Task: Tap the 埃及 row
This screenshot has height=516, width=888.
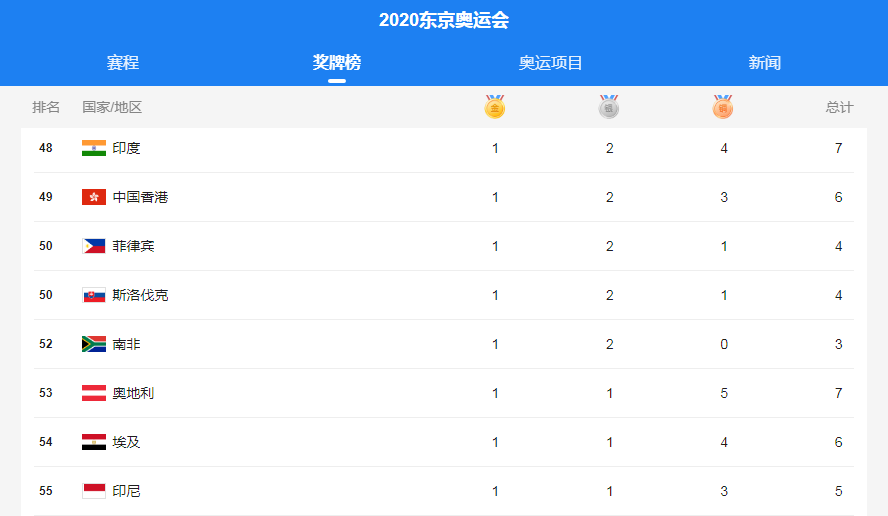Action: (126, 442)
